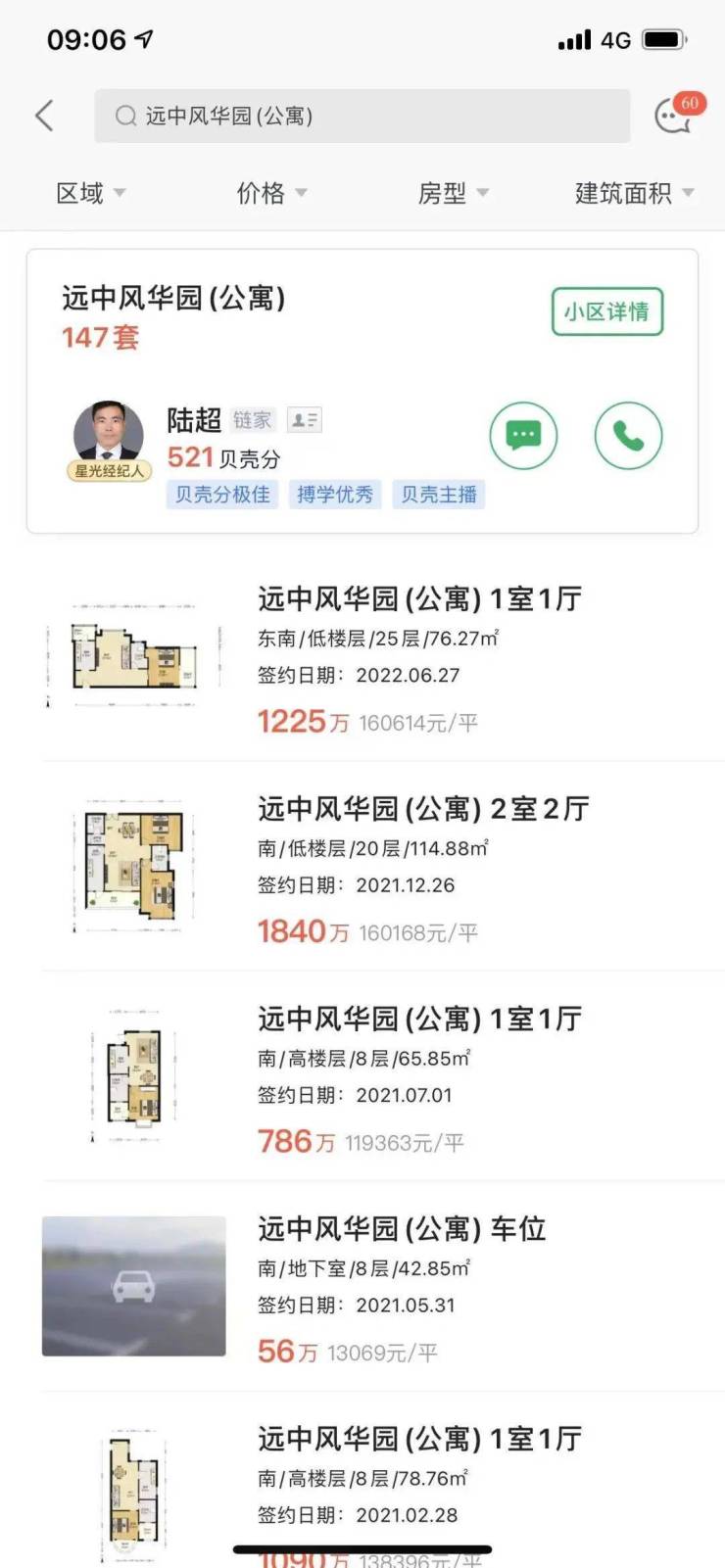The image size is (725, 1568).
Task: Send a chat message to agent 陆超
Action: pos(523,436)
